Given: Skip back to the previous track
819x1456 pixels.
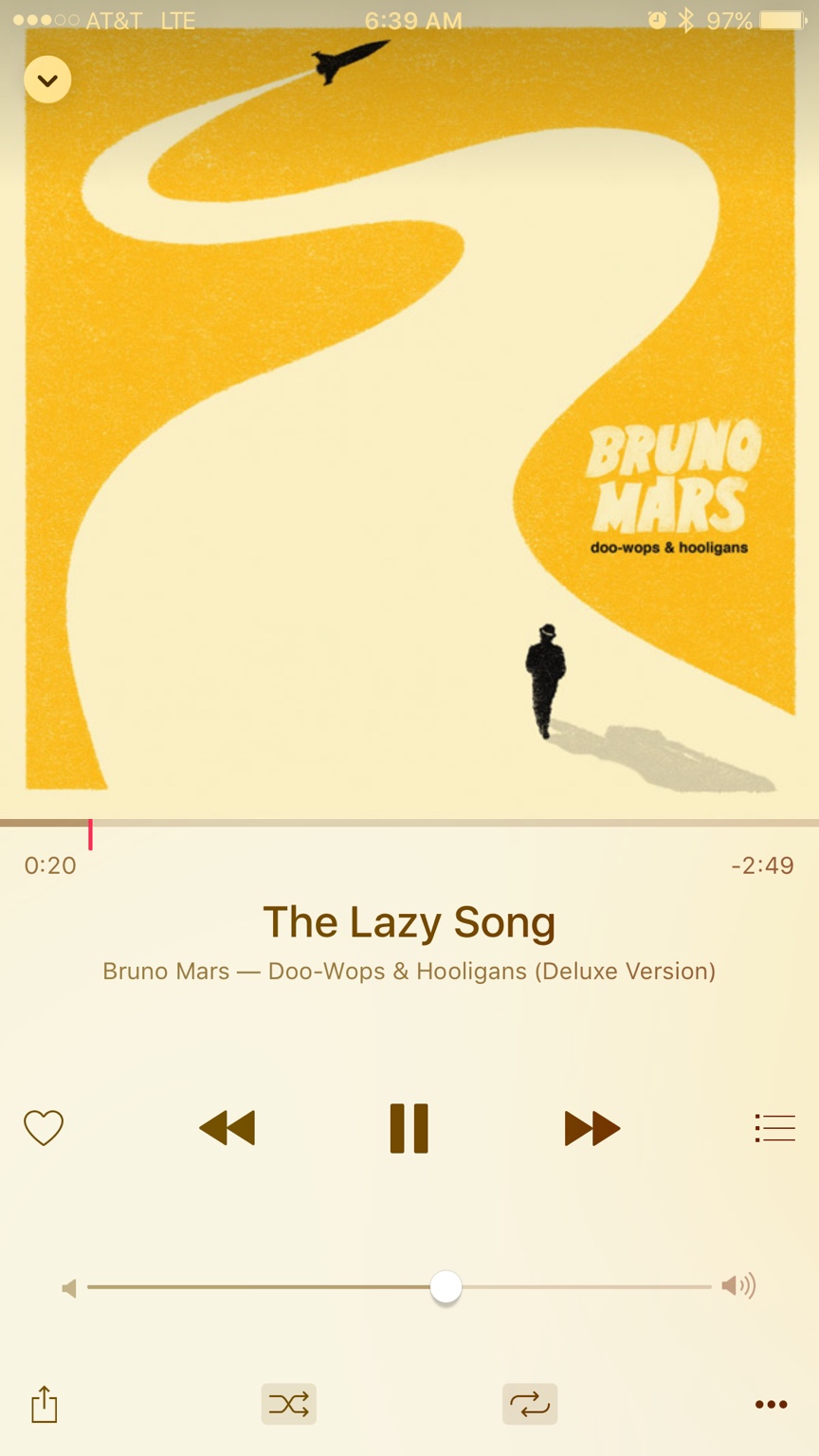Looking at the screenshot, I should [x=227, y=1128].
